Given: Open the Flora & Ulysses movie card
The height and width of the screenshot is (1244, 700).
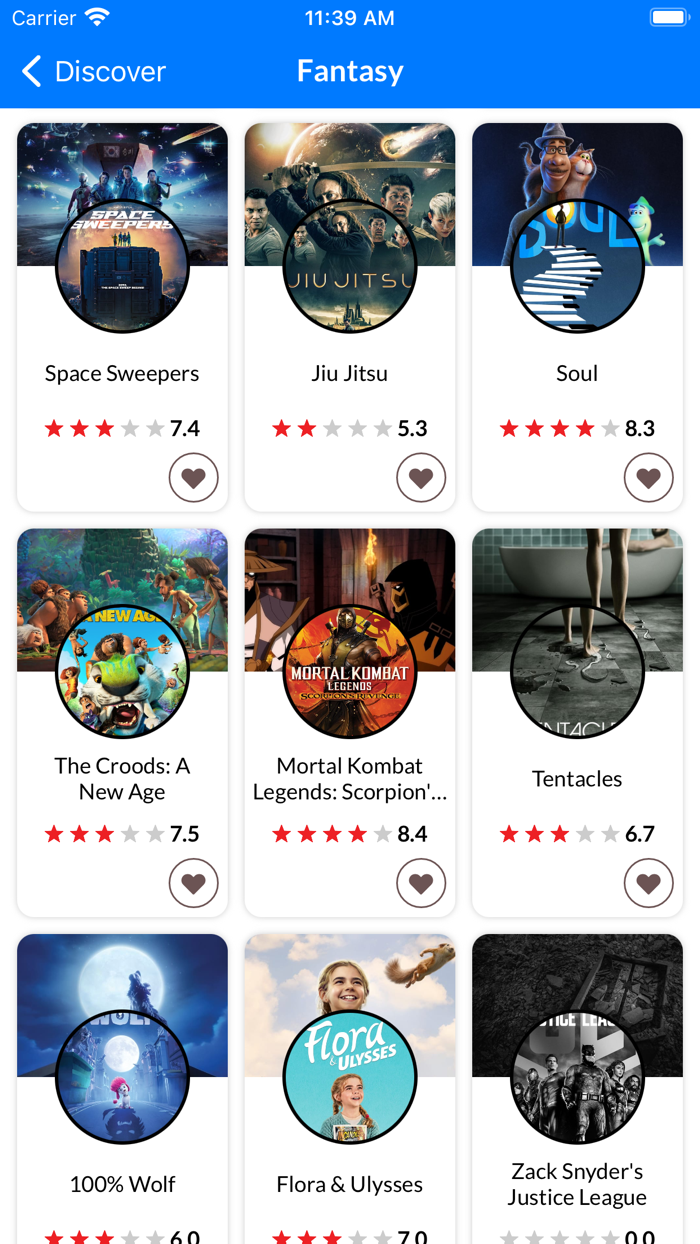Looking at the screenshot, I should 349,1100.
